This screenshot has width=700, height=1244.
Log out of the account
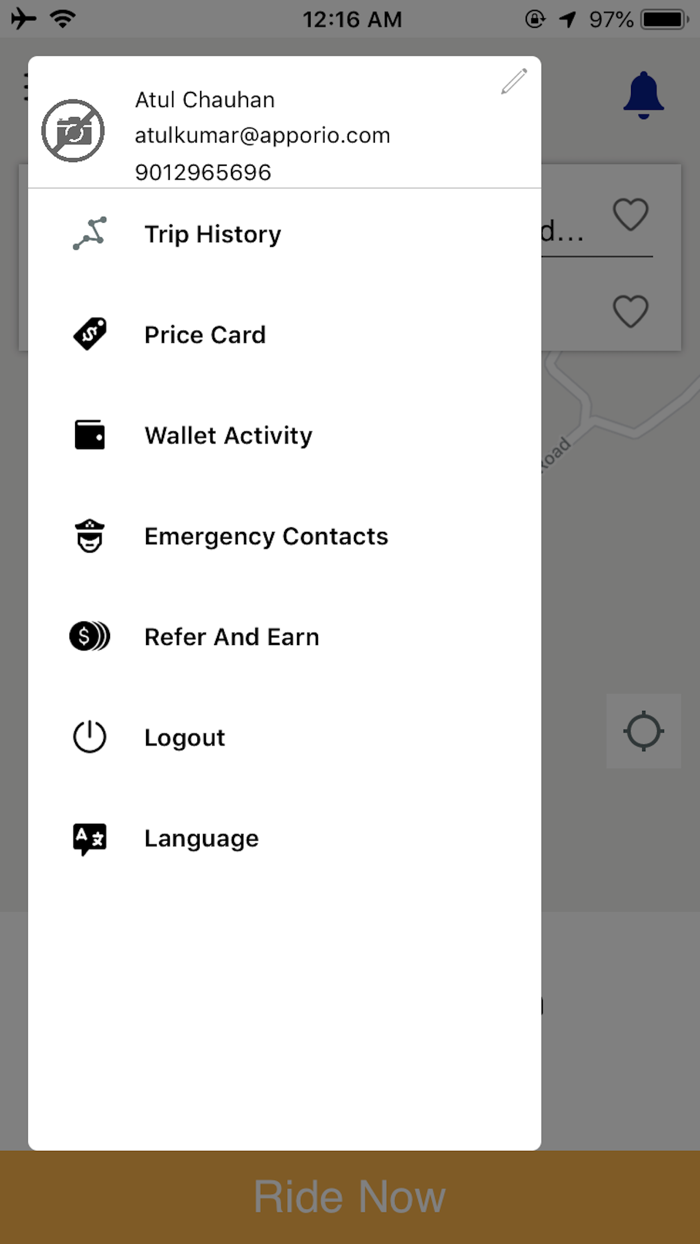(x=184, y=738)
